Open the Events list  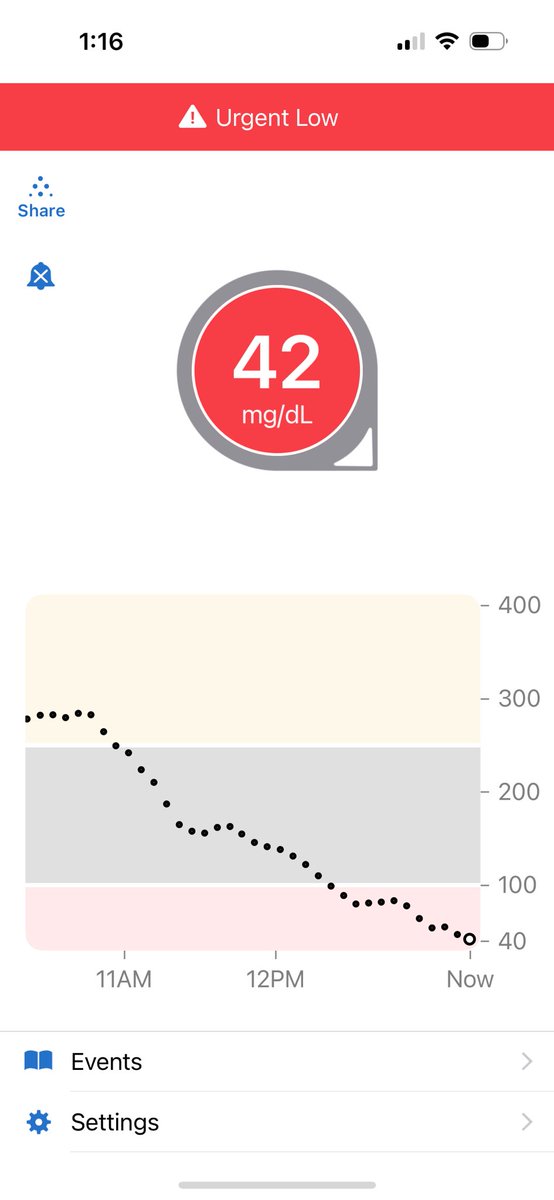pos(277,1062)
